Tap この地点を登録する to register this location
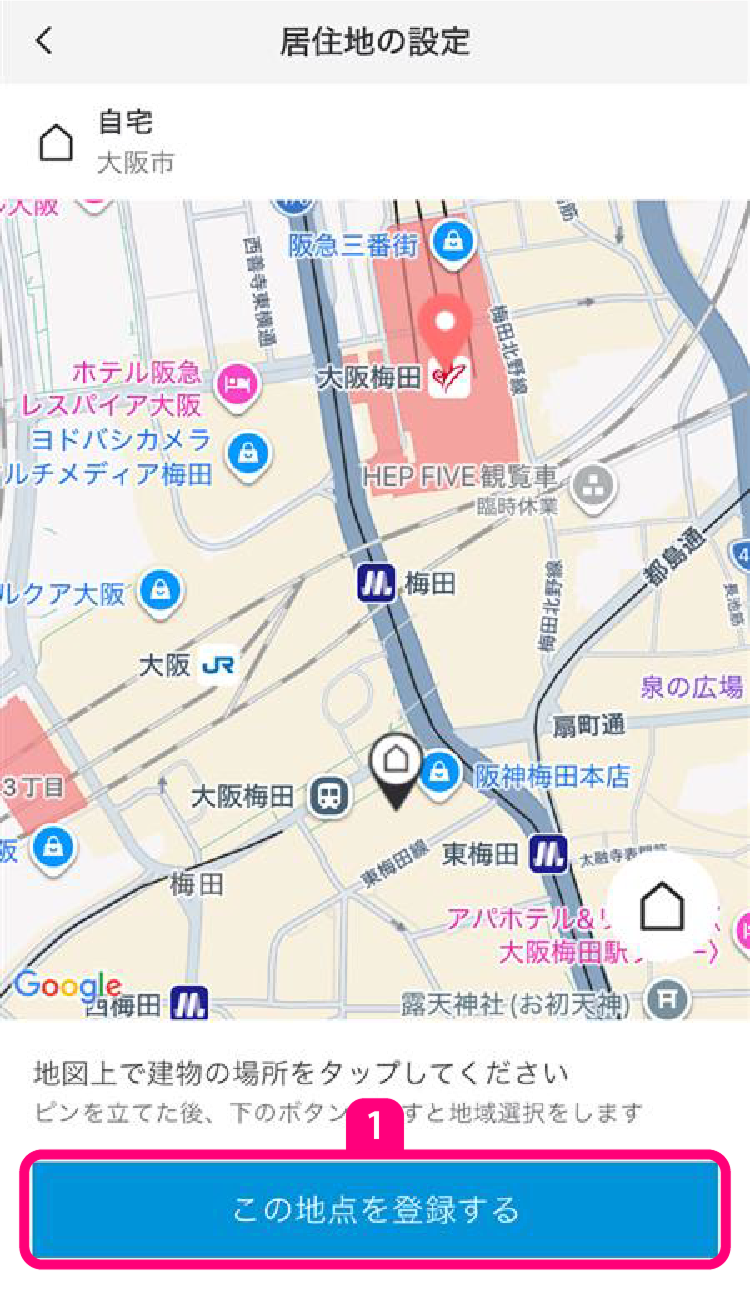Screen dimensions: 750x1290 pos(375,1210)
